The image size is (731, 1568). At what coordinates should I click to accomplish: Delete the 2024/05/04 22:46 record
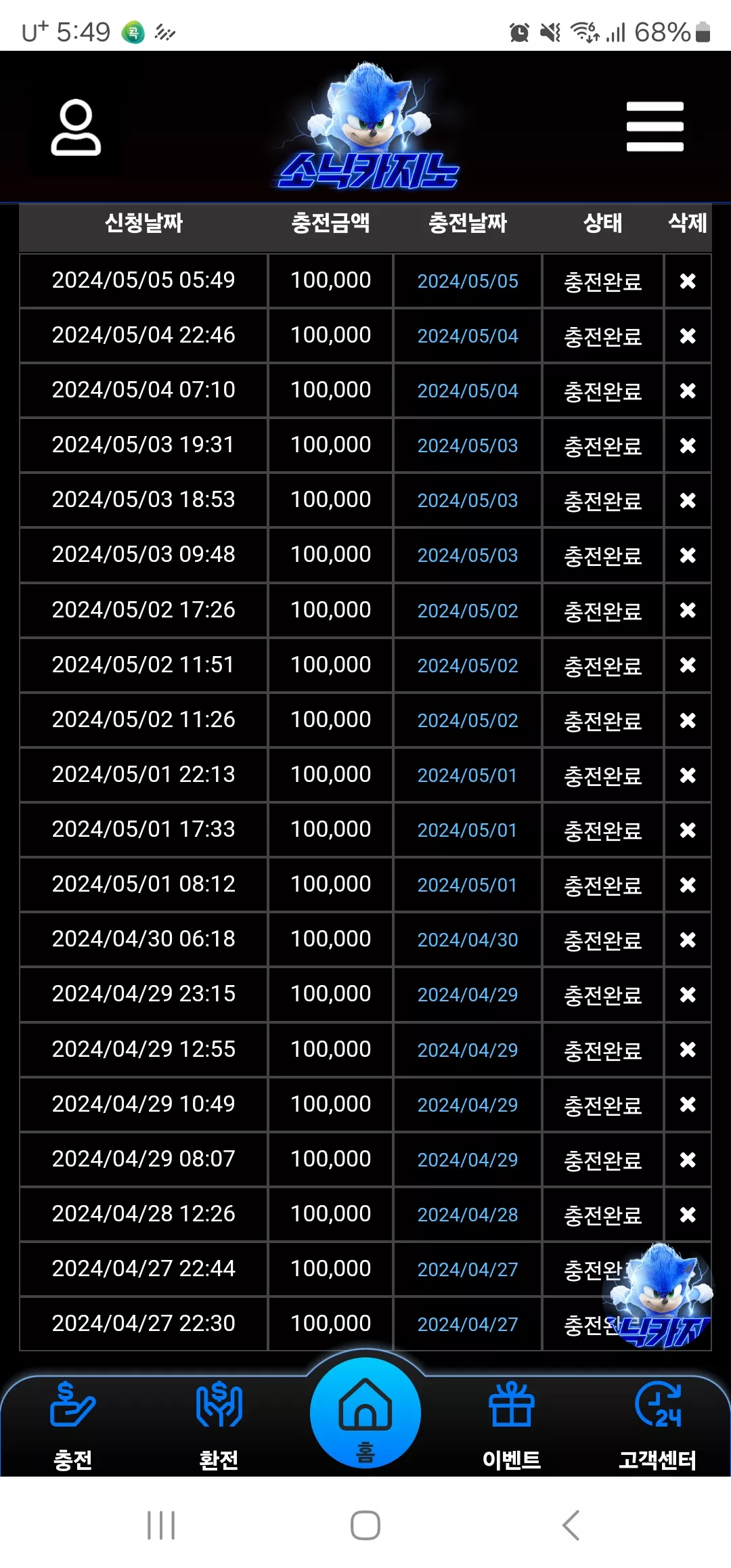[688, 336]
